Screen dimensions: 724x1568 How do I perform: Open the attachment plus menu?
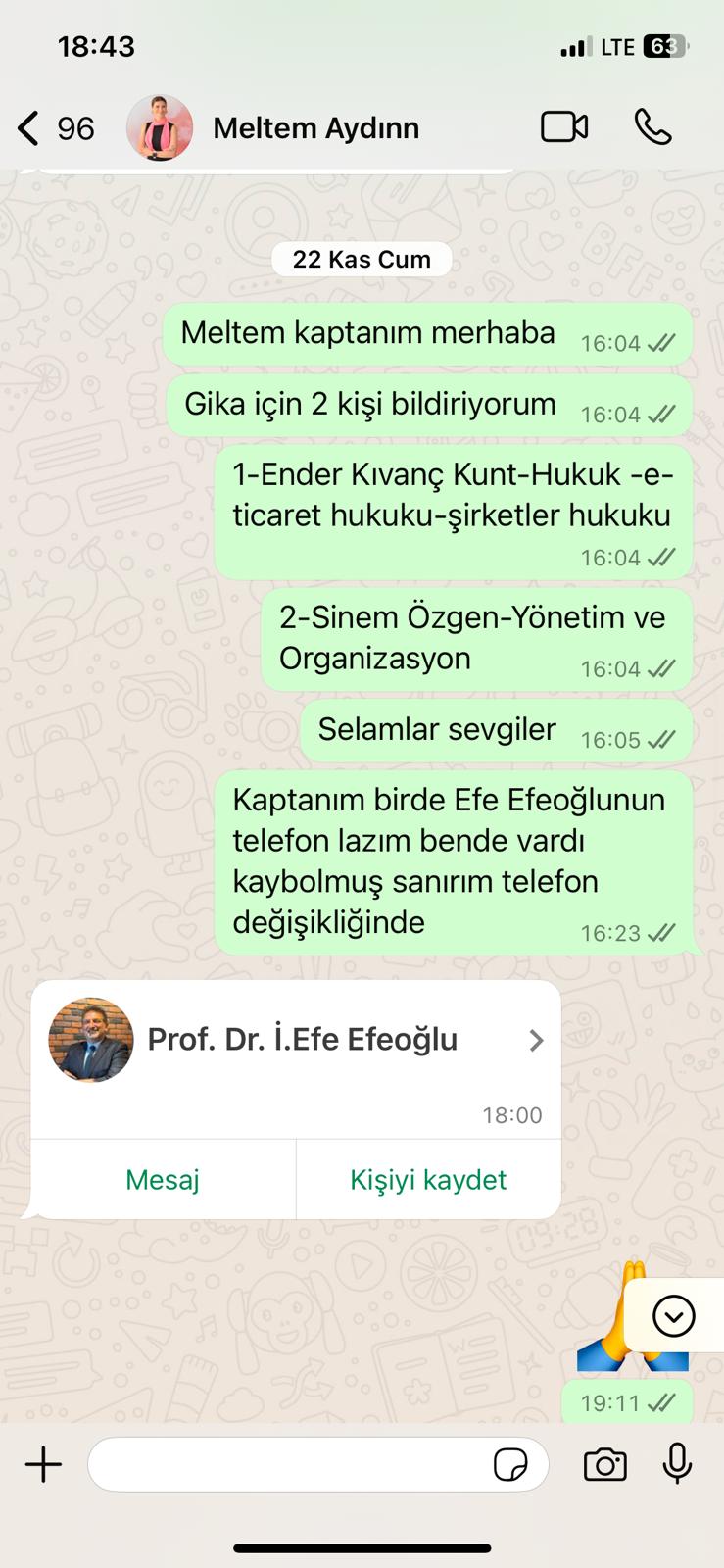coord(43,1465)
